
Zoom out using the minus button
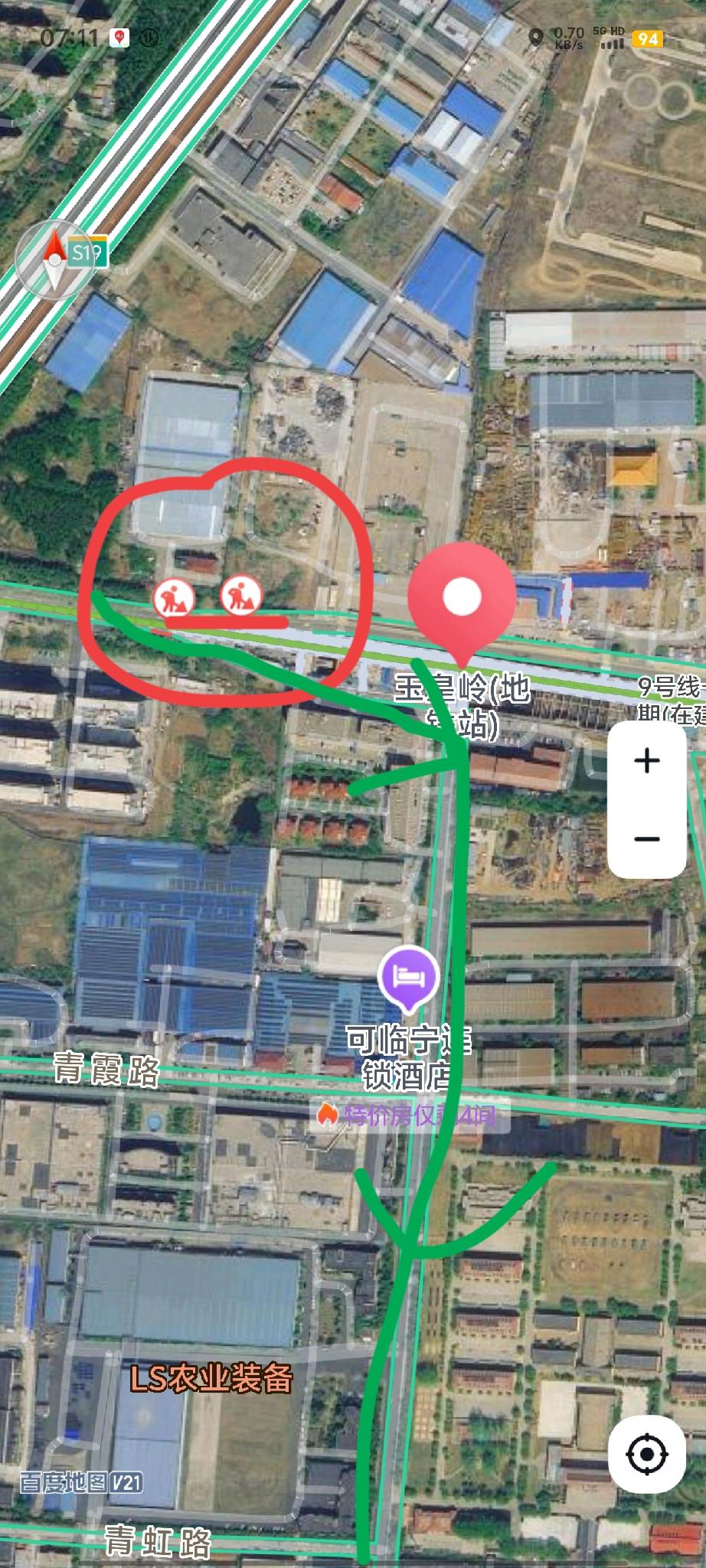coord(647,841)
